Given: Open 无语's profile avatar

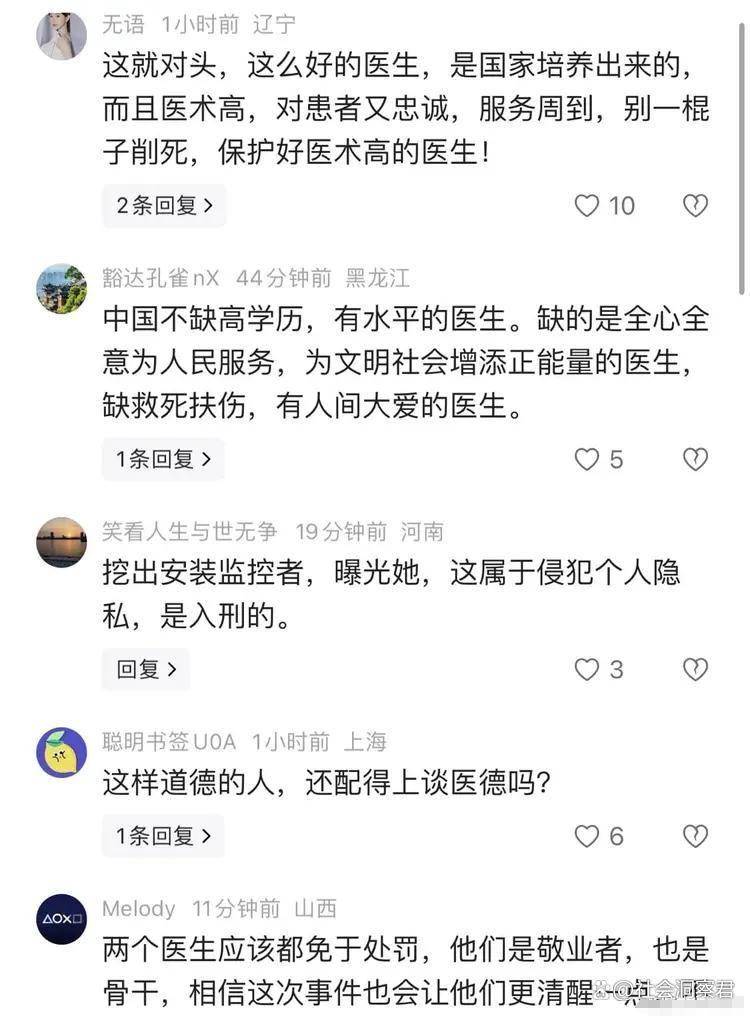Looking at the screenshot, I should (62, 36).
